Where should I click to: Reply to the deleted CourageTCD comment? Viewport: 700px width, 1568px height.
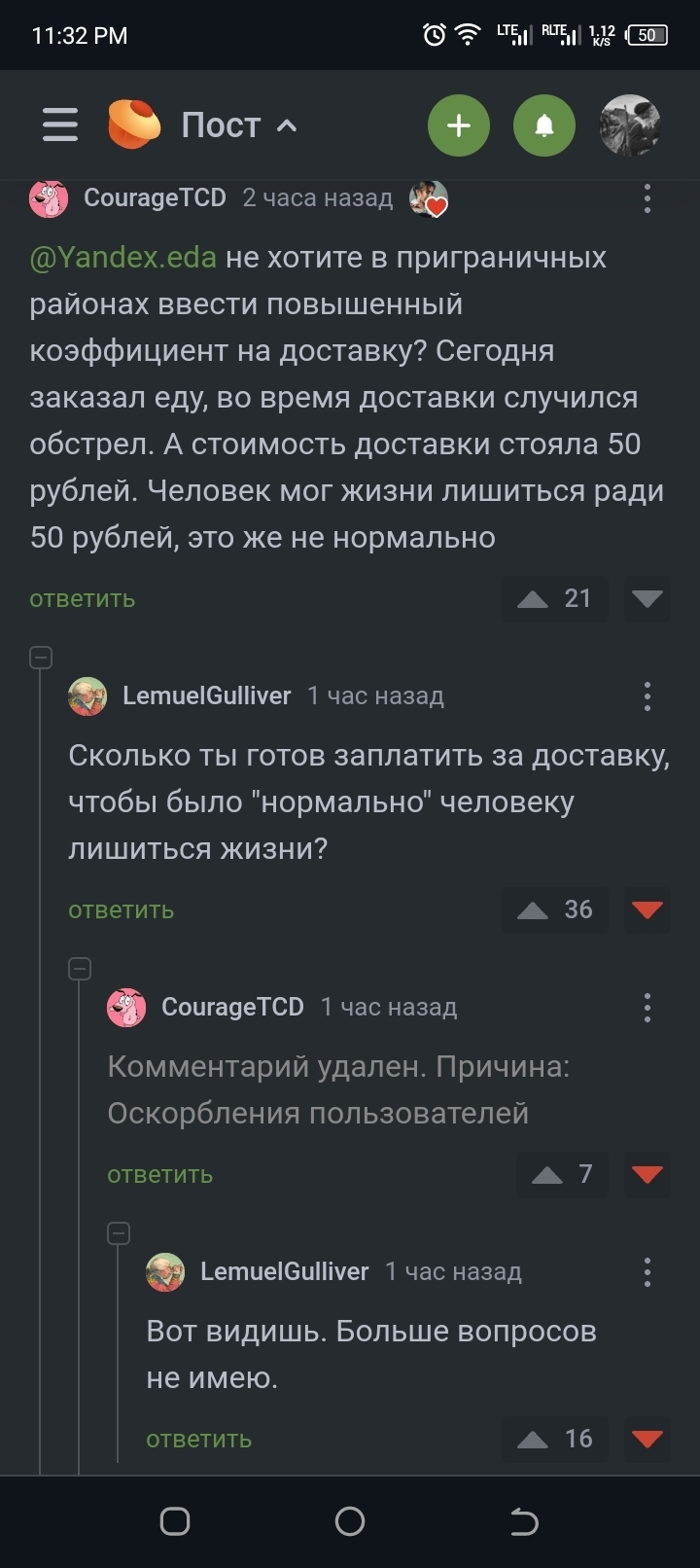(160, 1175)
